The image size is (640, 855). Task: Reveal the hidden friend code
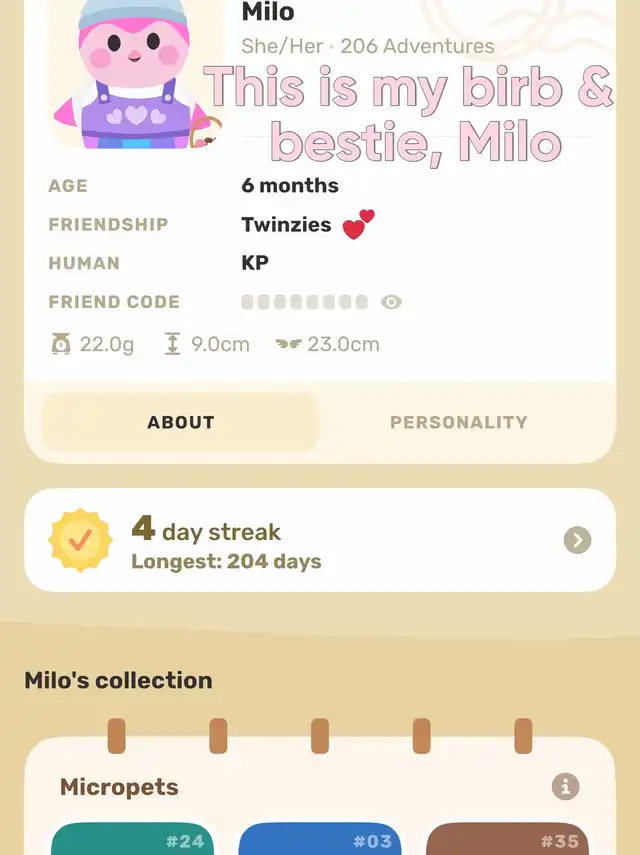[x=392, y=302]
